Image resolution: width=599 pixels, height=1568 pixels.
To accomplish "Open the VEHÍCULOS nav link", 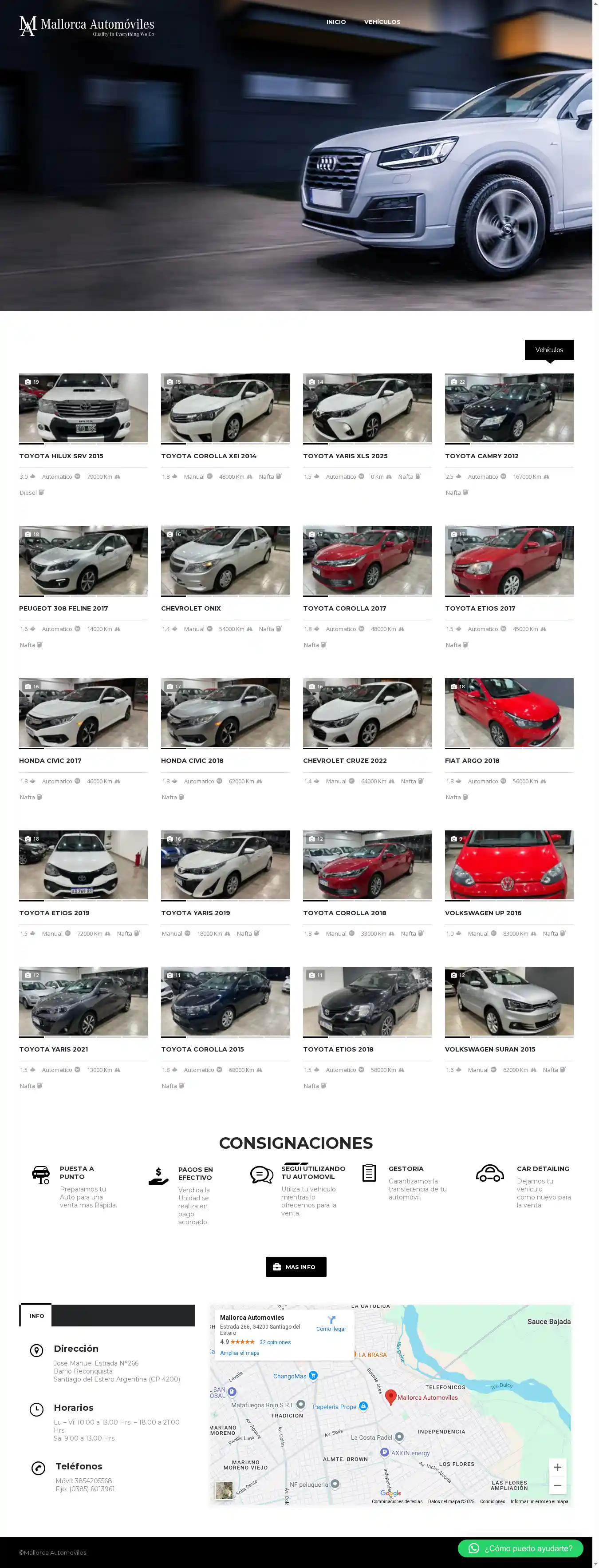I will (382, 22).
